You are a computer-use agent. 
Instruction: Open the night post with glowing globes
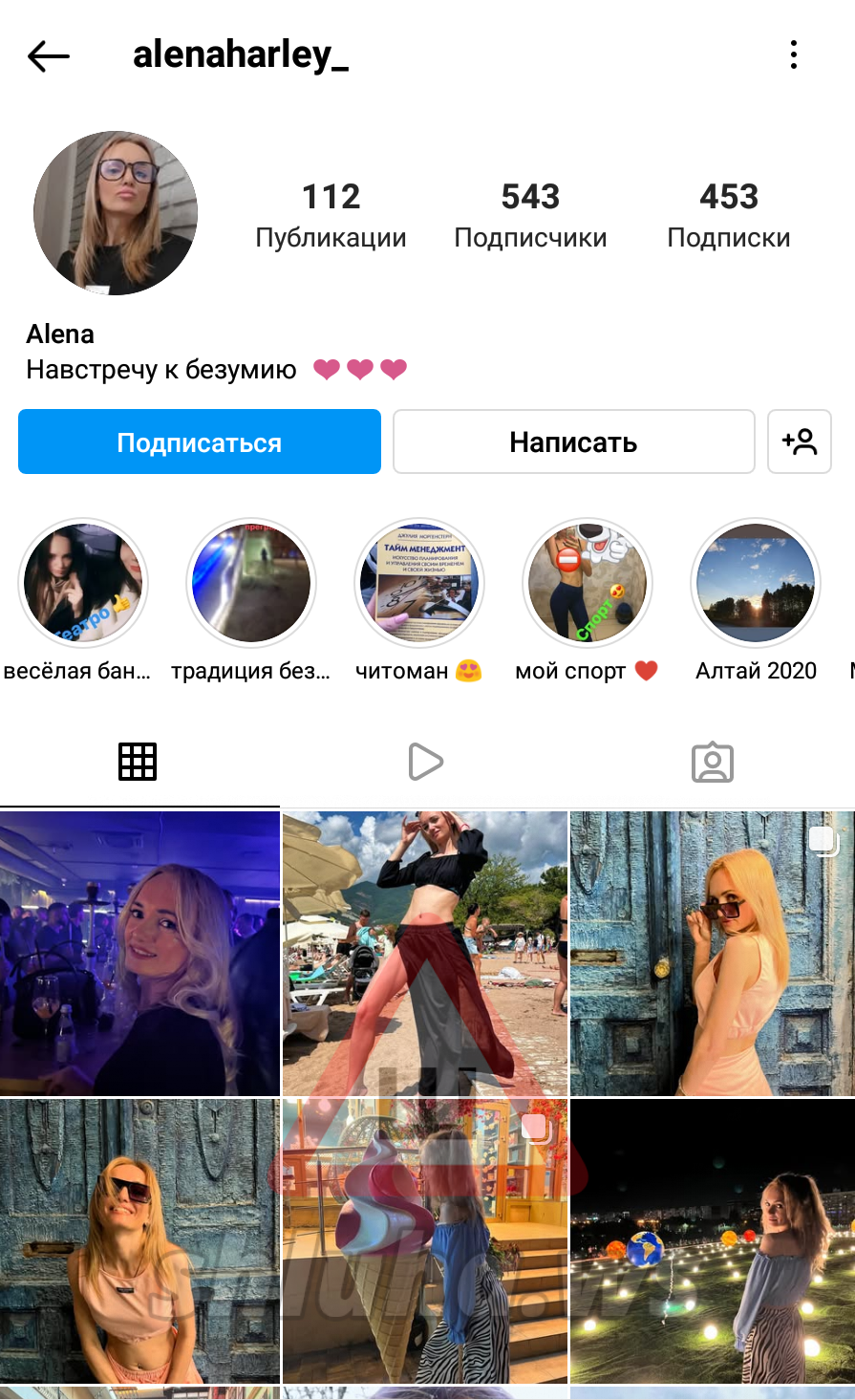coord(713,1240)
